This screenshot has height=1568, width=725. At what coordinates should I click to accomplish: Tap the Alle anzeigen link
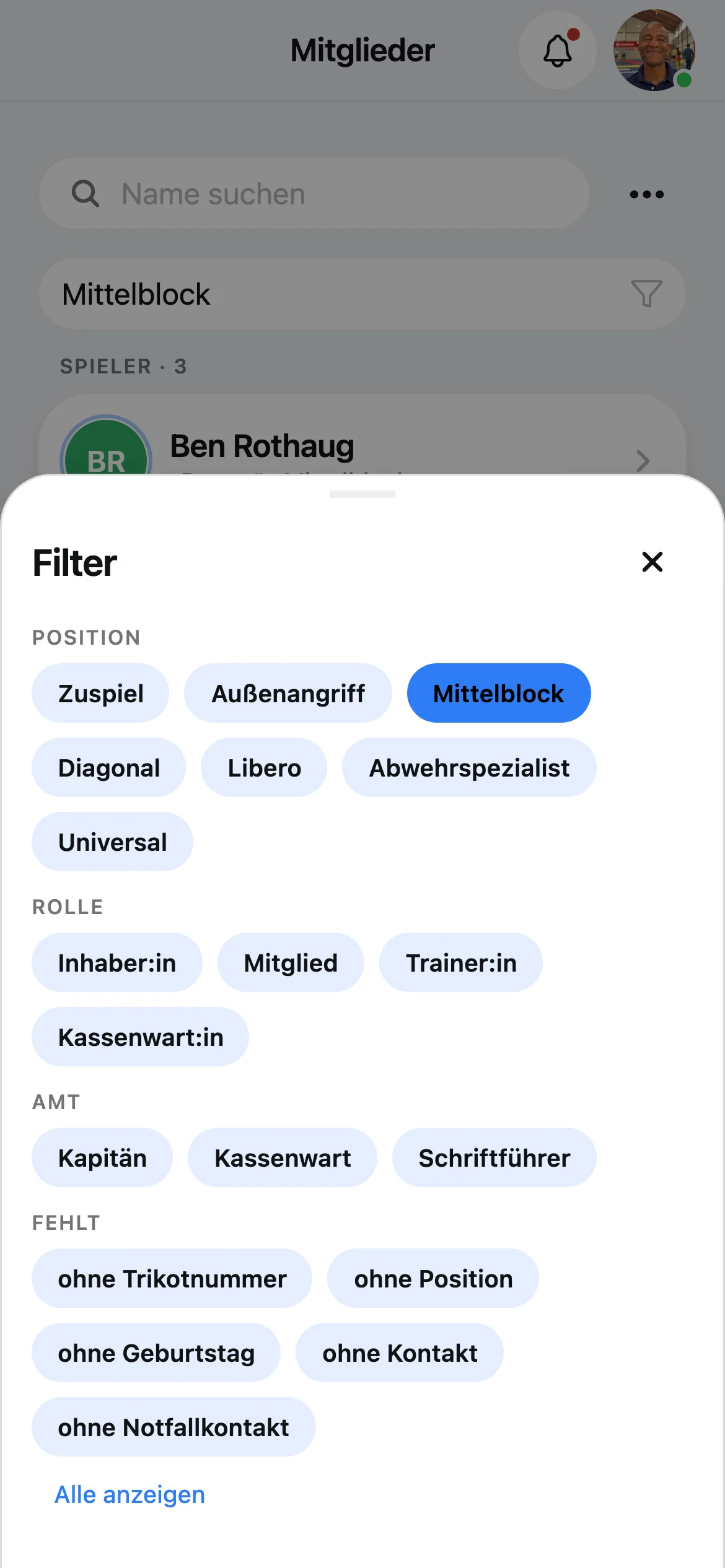[x=130, y=1494]
